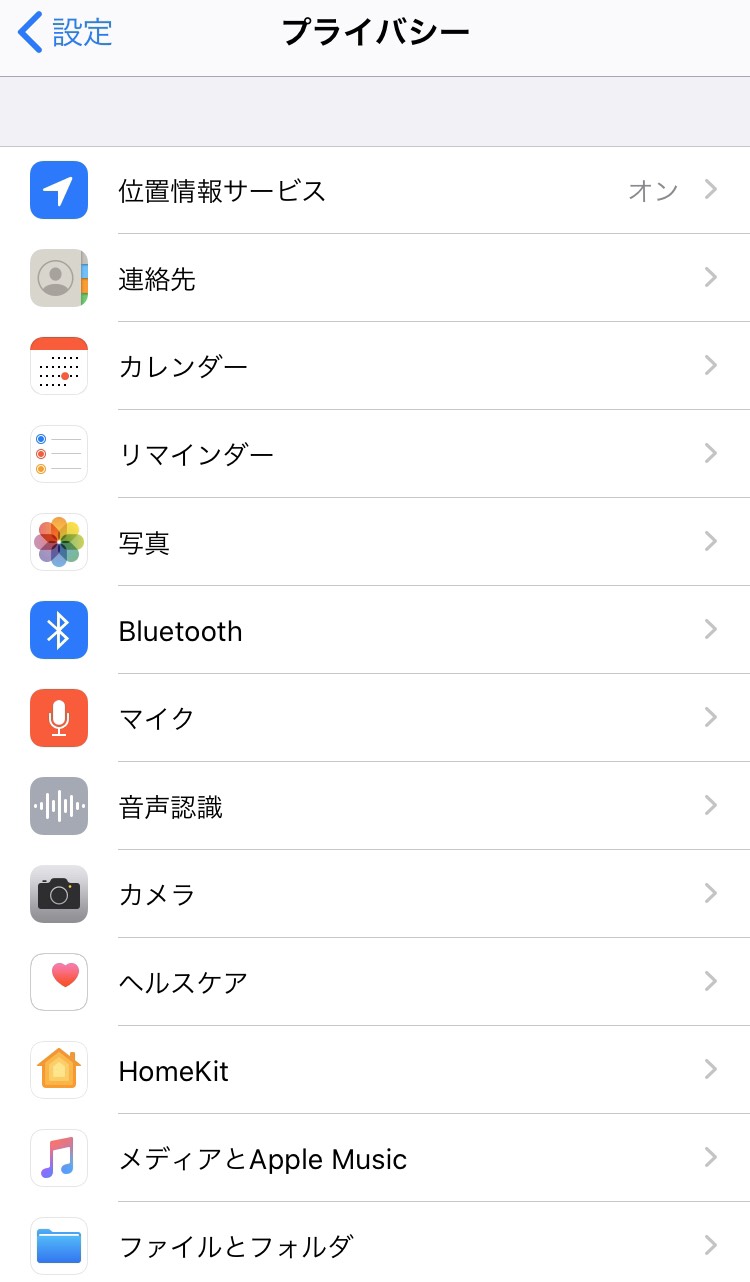Screen dimensions: 750x1282
Task: Open 位置情報サービス settings
Action: point(375,190)
